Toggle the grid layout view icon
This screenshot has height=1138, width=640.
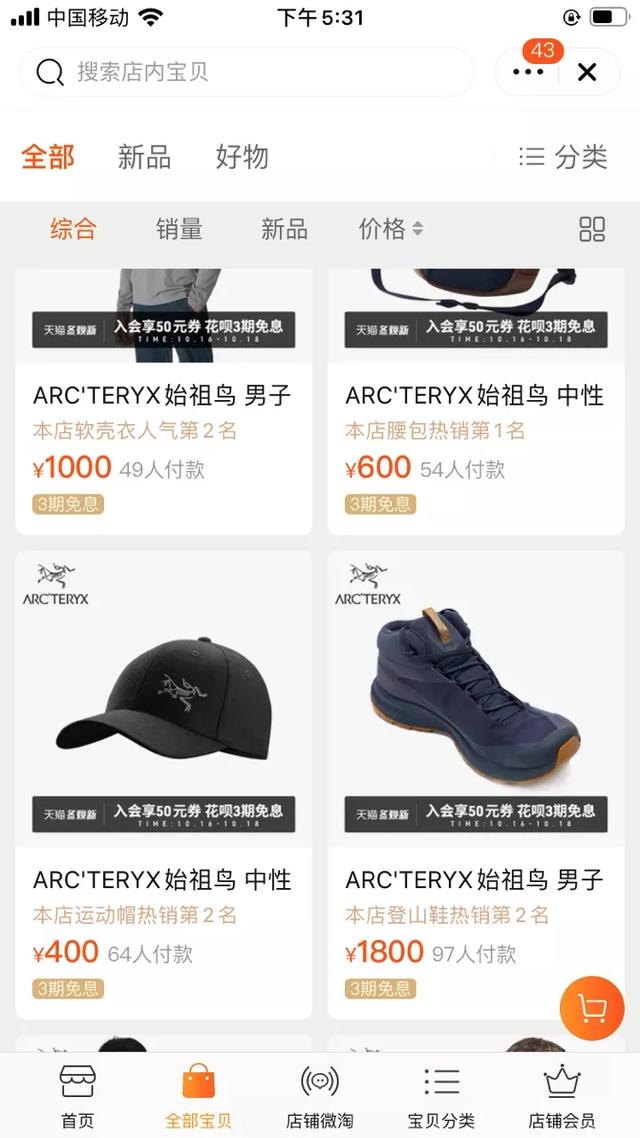click(x=592, y=229)
